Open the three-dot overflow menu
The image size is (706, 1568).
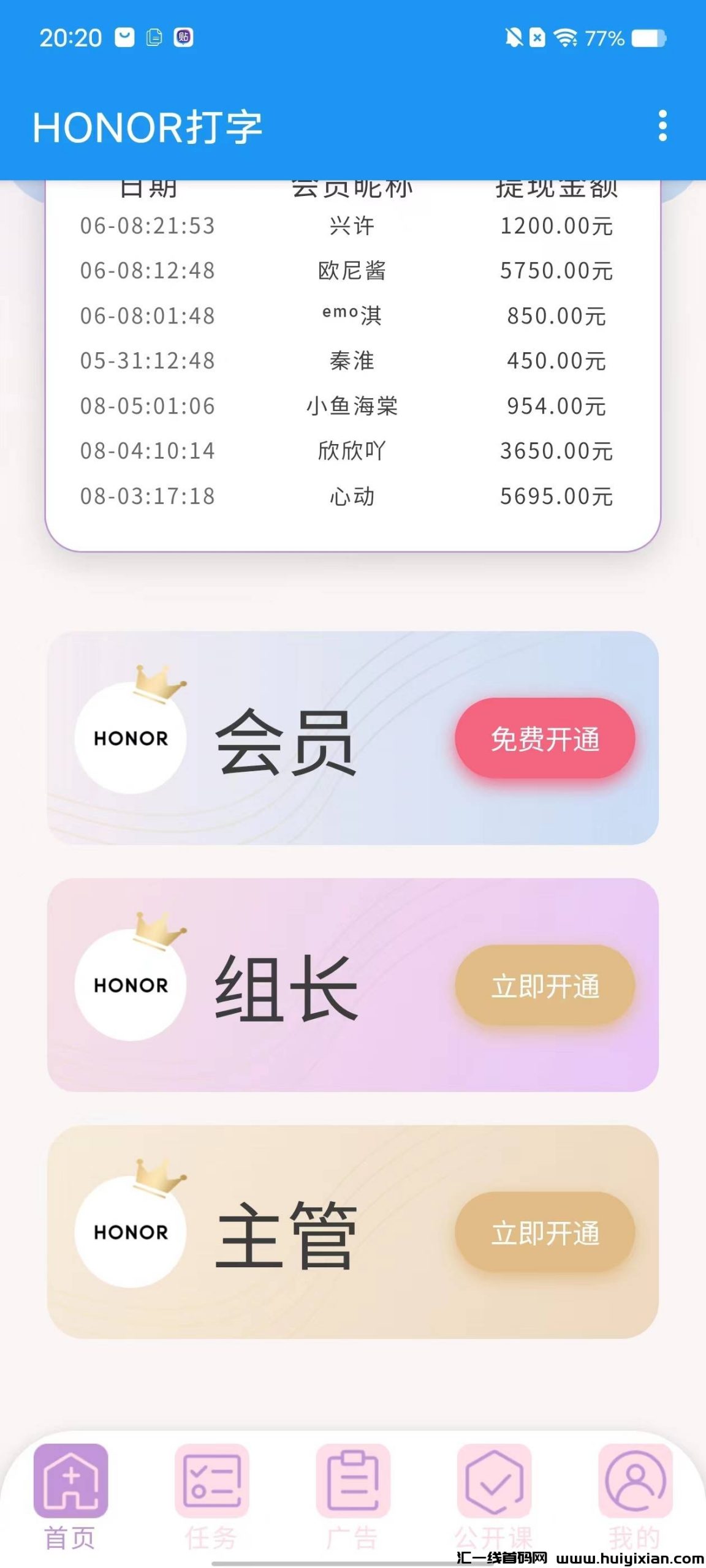662,126
